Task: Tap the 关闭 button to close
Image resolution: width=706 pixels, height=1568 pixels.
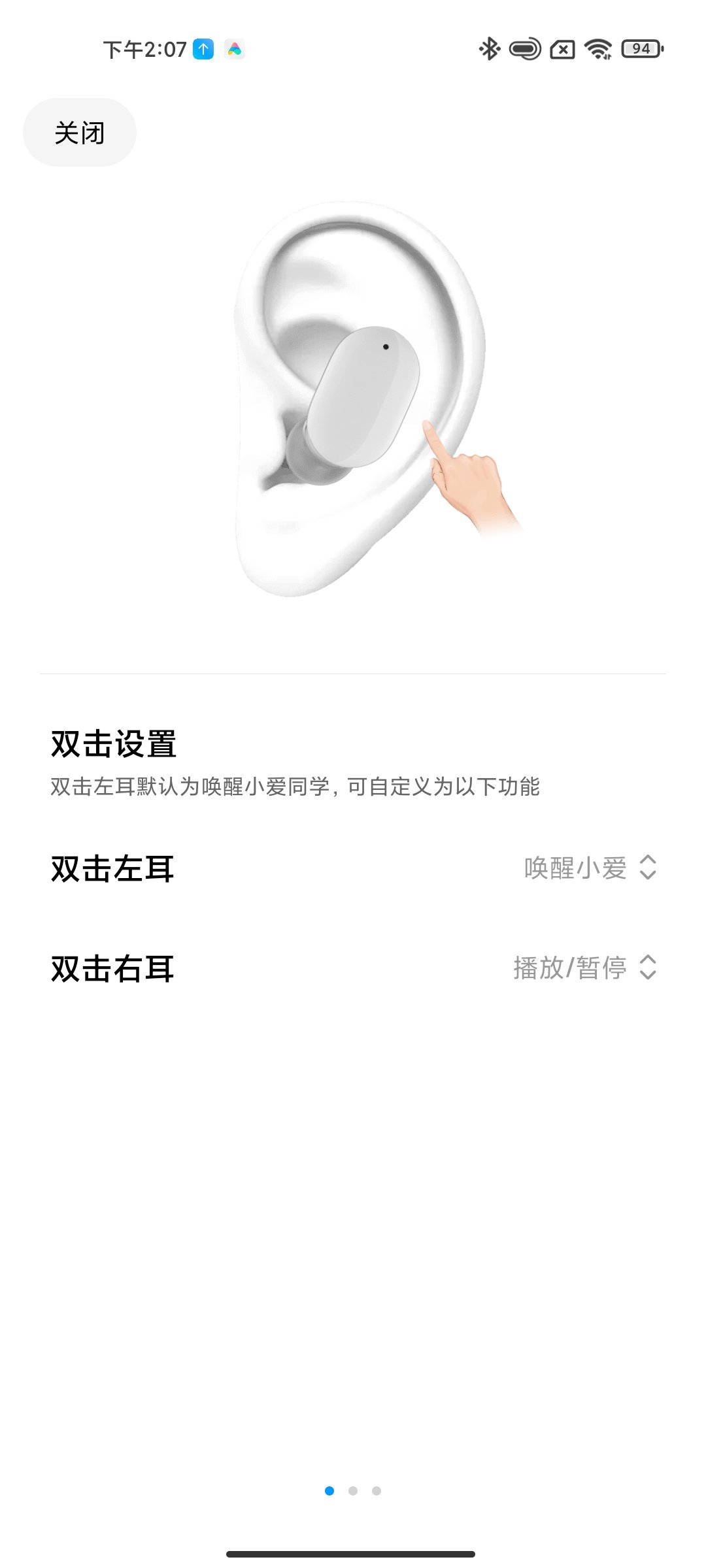Action: [79, 131]
